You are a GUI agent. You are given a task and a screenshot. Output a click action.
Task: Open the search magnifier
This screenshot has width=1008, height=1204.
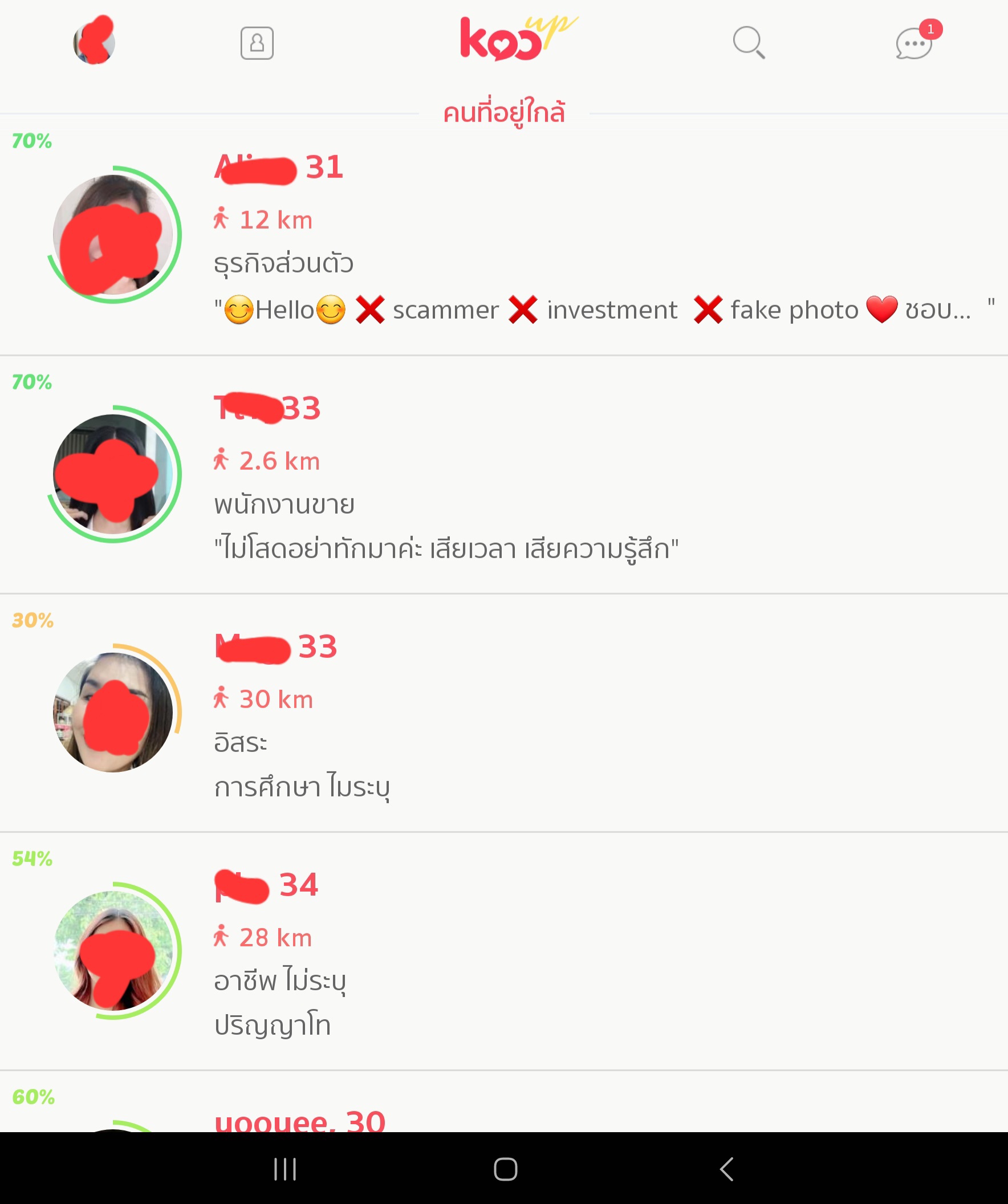[x=748, y=43]
